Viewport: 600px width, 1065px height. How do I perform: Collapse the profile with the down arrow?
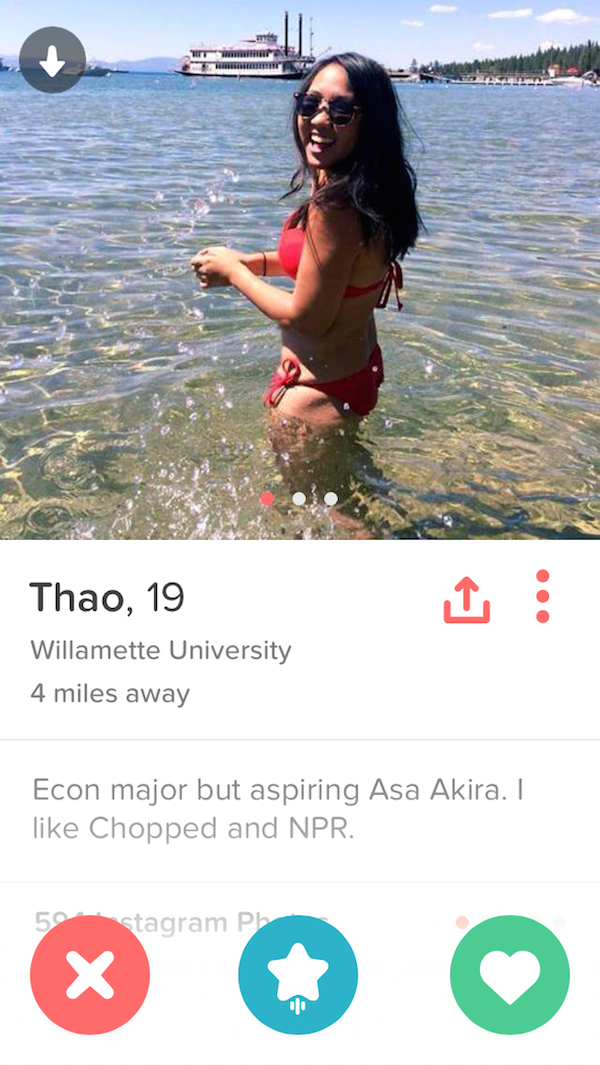(x=52, y=60)
